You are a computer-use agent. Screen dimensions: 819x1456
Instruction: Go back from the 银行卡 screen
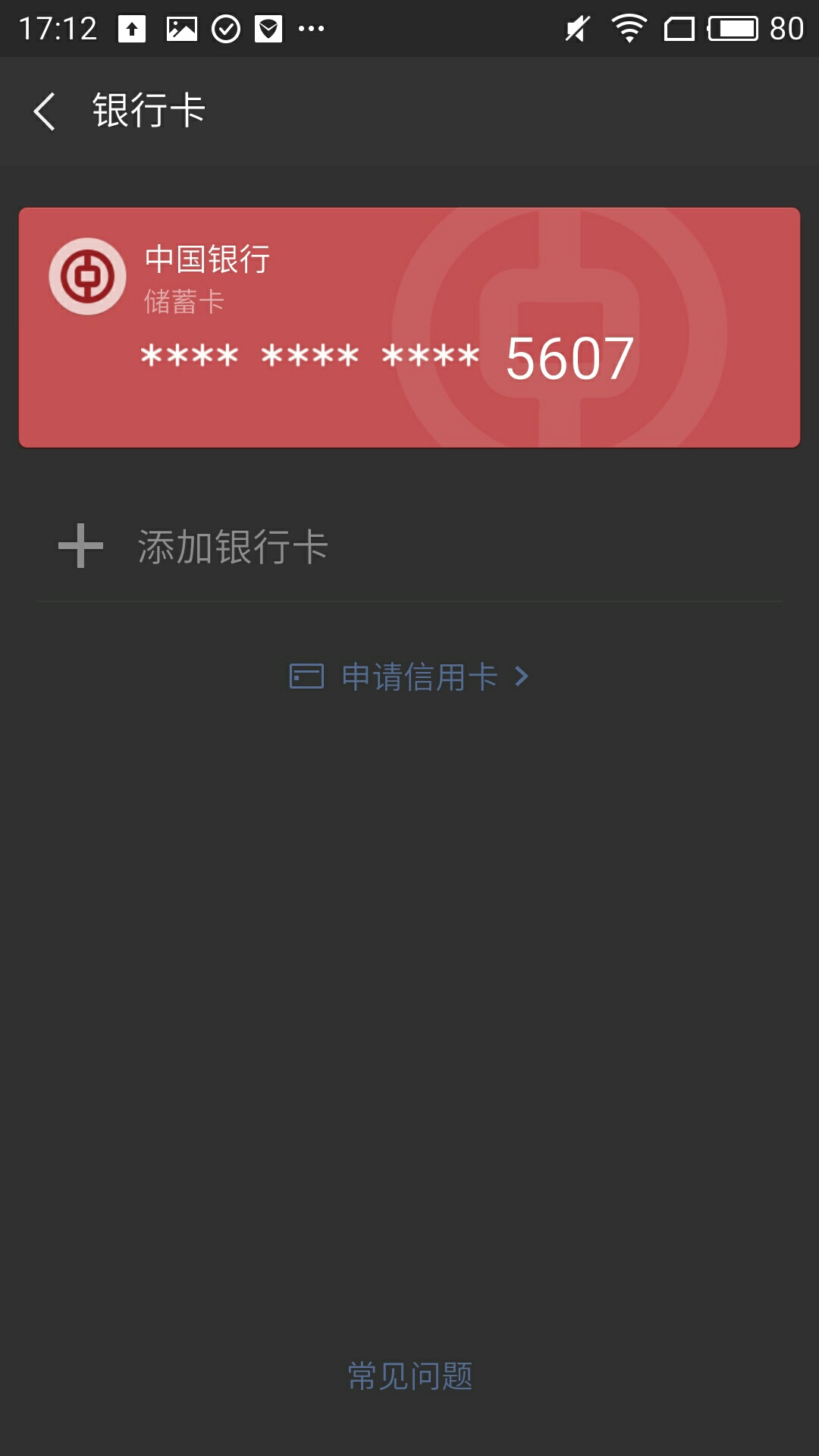45,111
